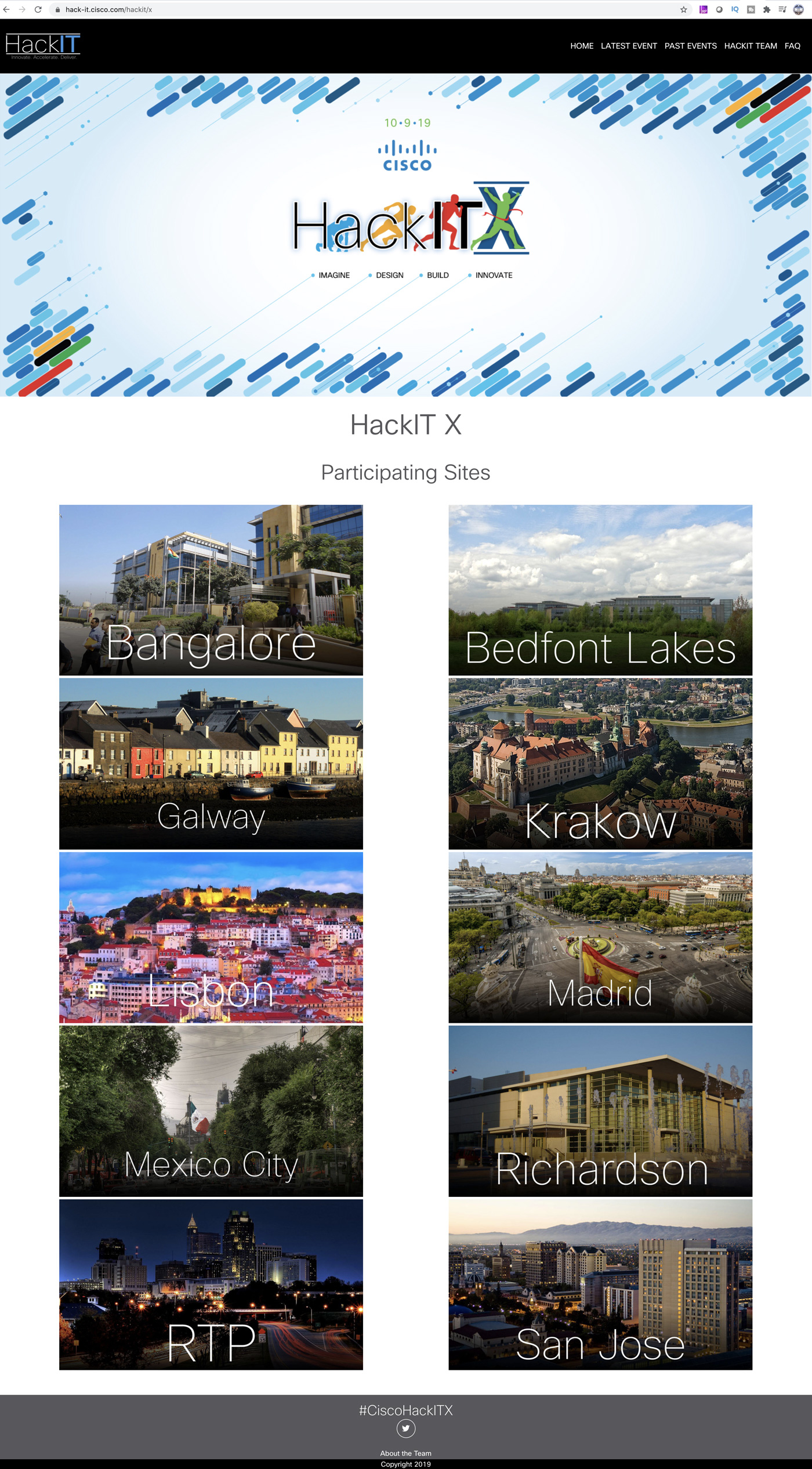The image size is (812, 1469).
Task: Open the Madrid site tile
Action: 600,936
